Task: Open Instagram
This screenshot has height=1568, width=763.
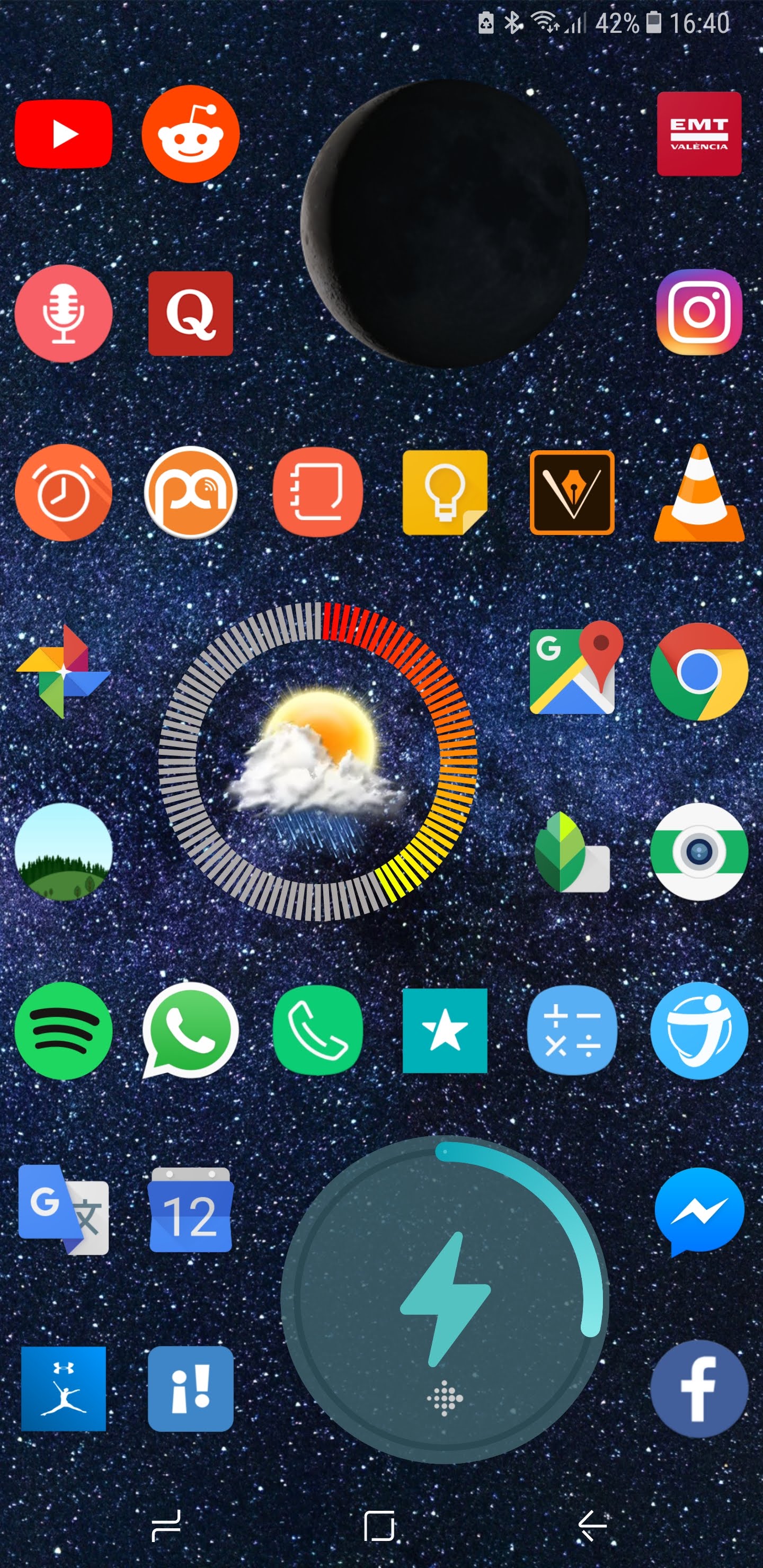Action: 698,312
